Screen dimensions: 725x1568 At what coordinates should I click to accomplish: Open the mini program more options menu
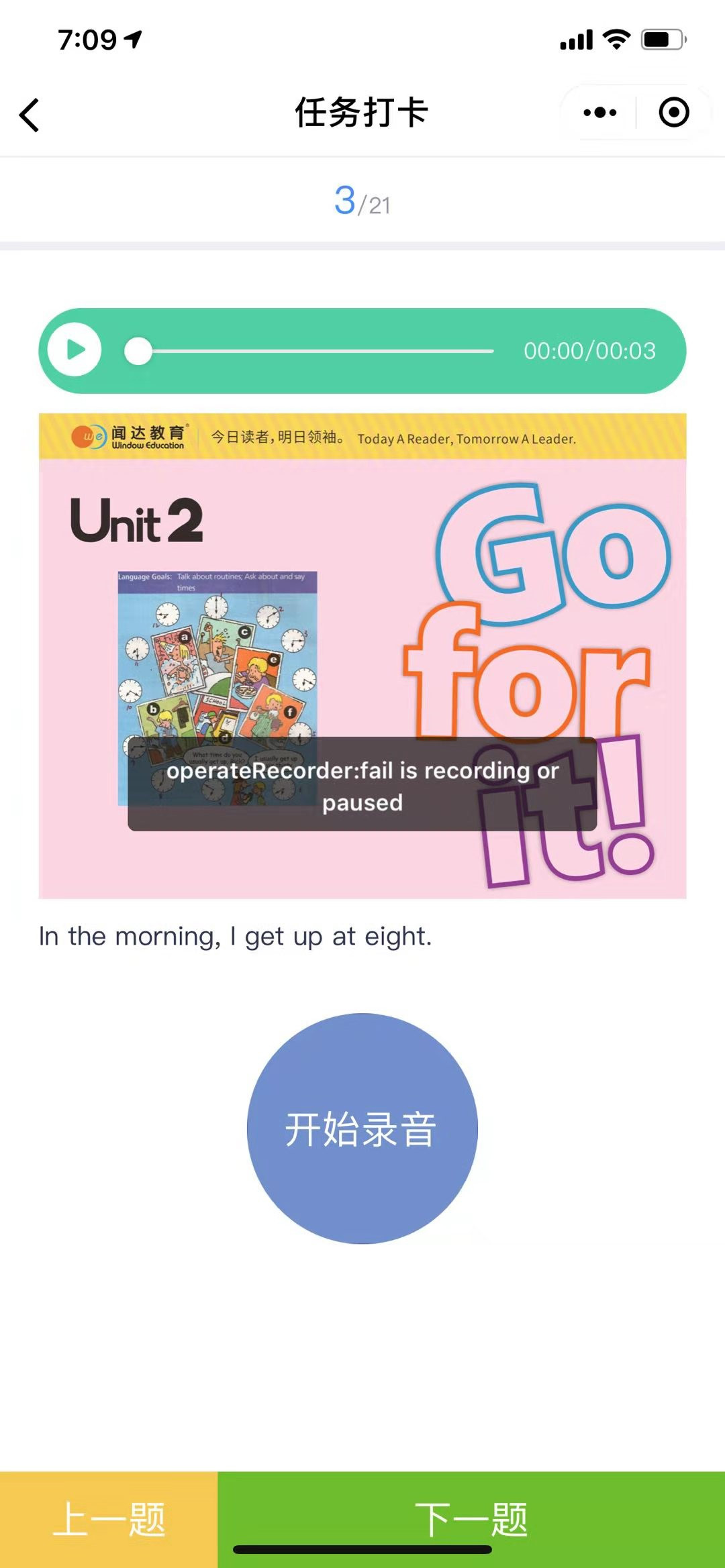tap(599, 112)
